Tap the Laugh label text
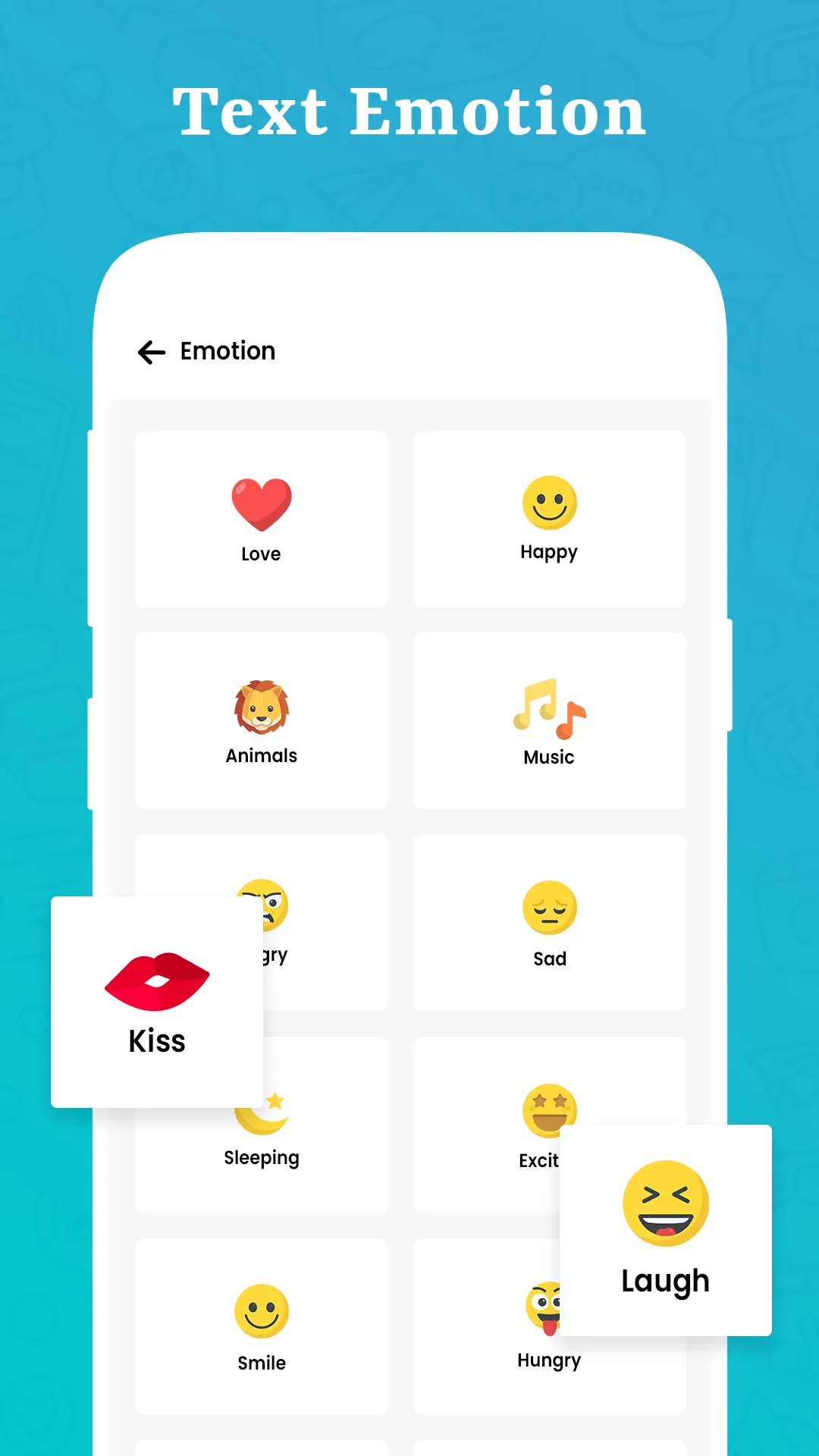Image resolution: width=819 pixels, height=1456 pixels. (x=664, y=1281)
